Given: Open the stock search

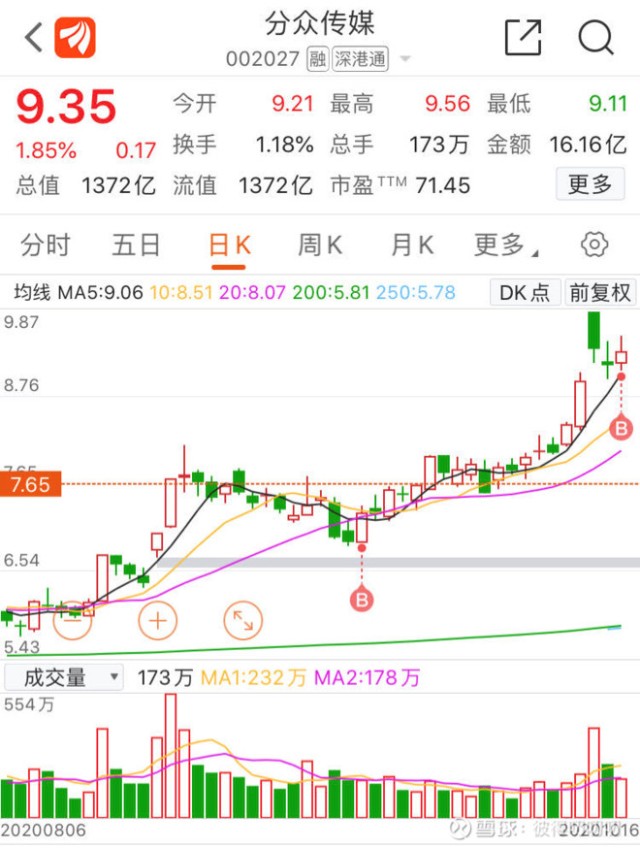Looking at the screenshot, I should (x=596, y=38).
